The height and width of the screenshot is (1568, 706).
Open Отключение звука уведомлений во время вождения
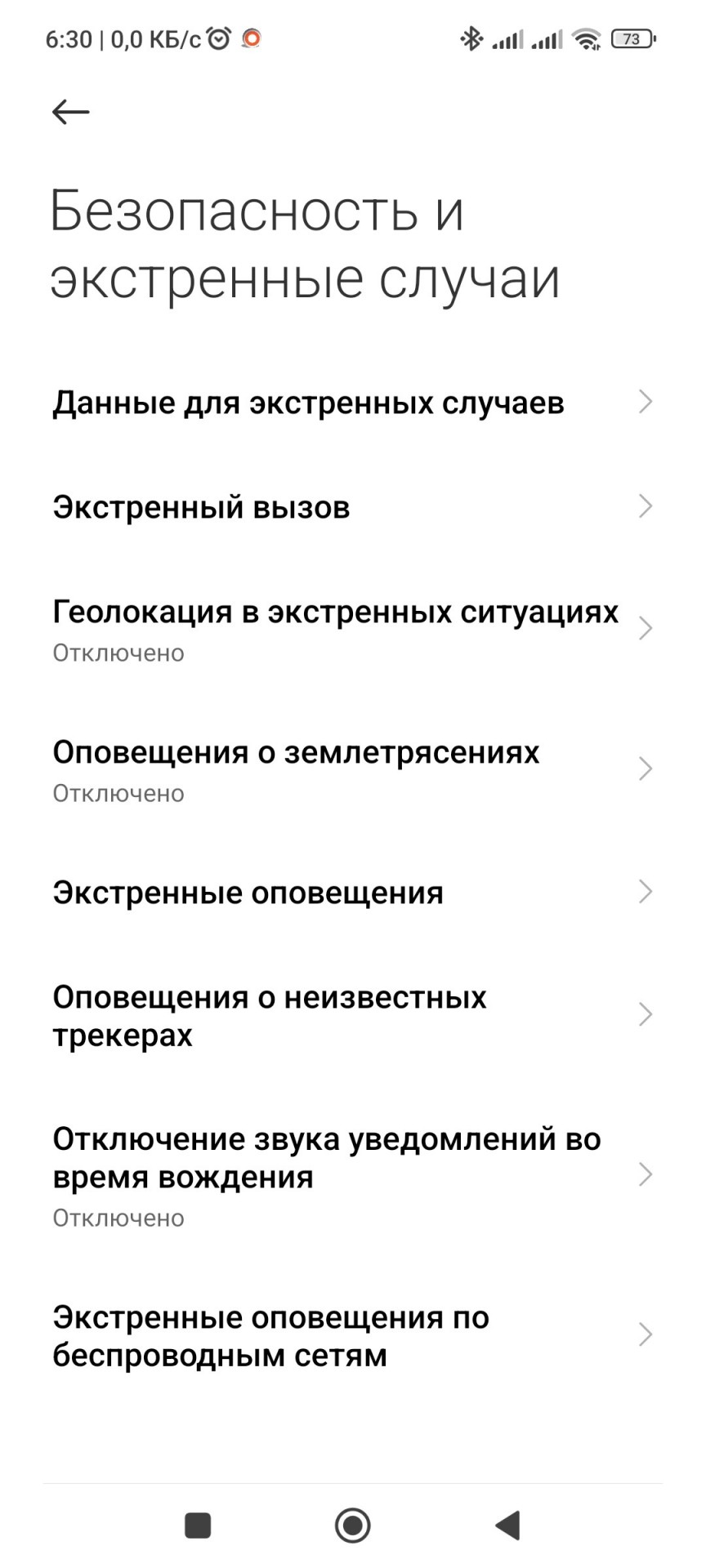pos(353,1175)
